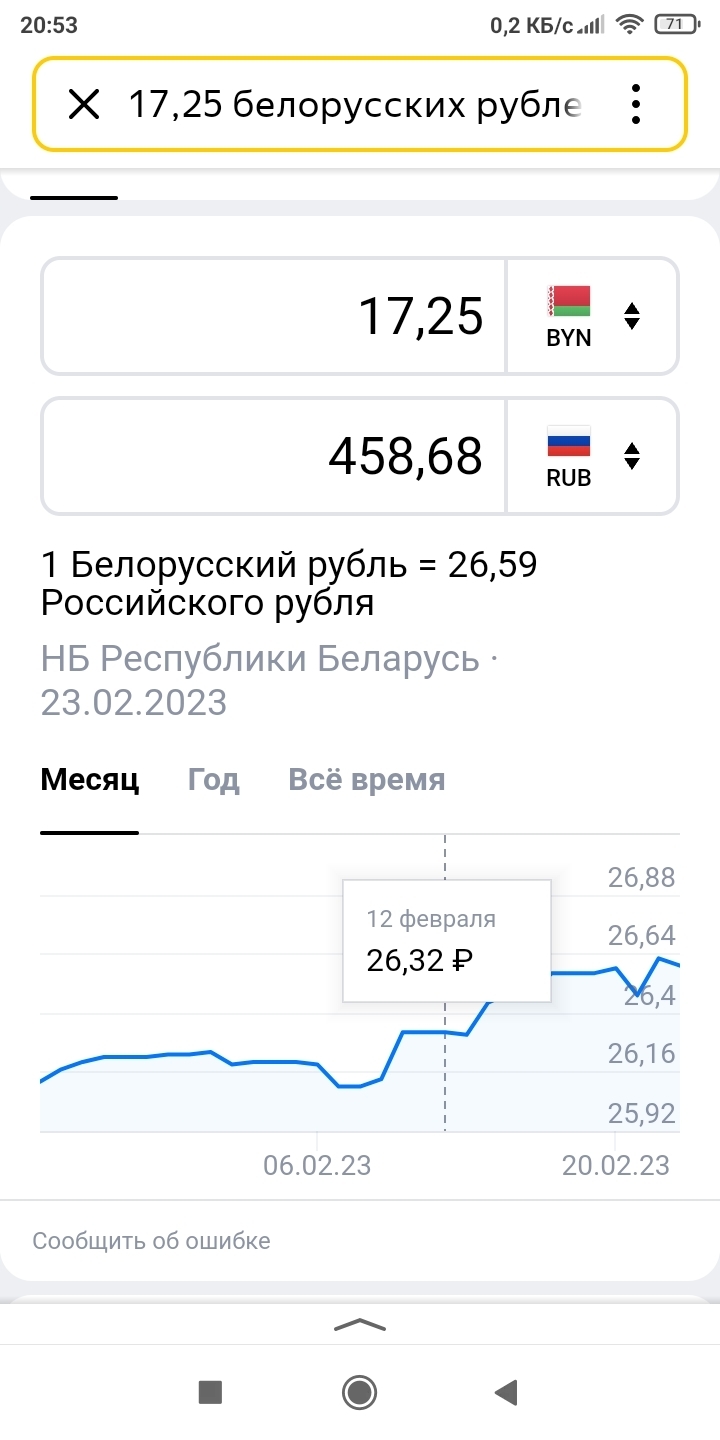
Task: Tap the Сообщить об ошибке link
Action: coord(151,1241)
